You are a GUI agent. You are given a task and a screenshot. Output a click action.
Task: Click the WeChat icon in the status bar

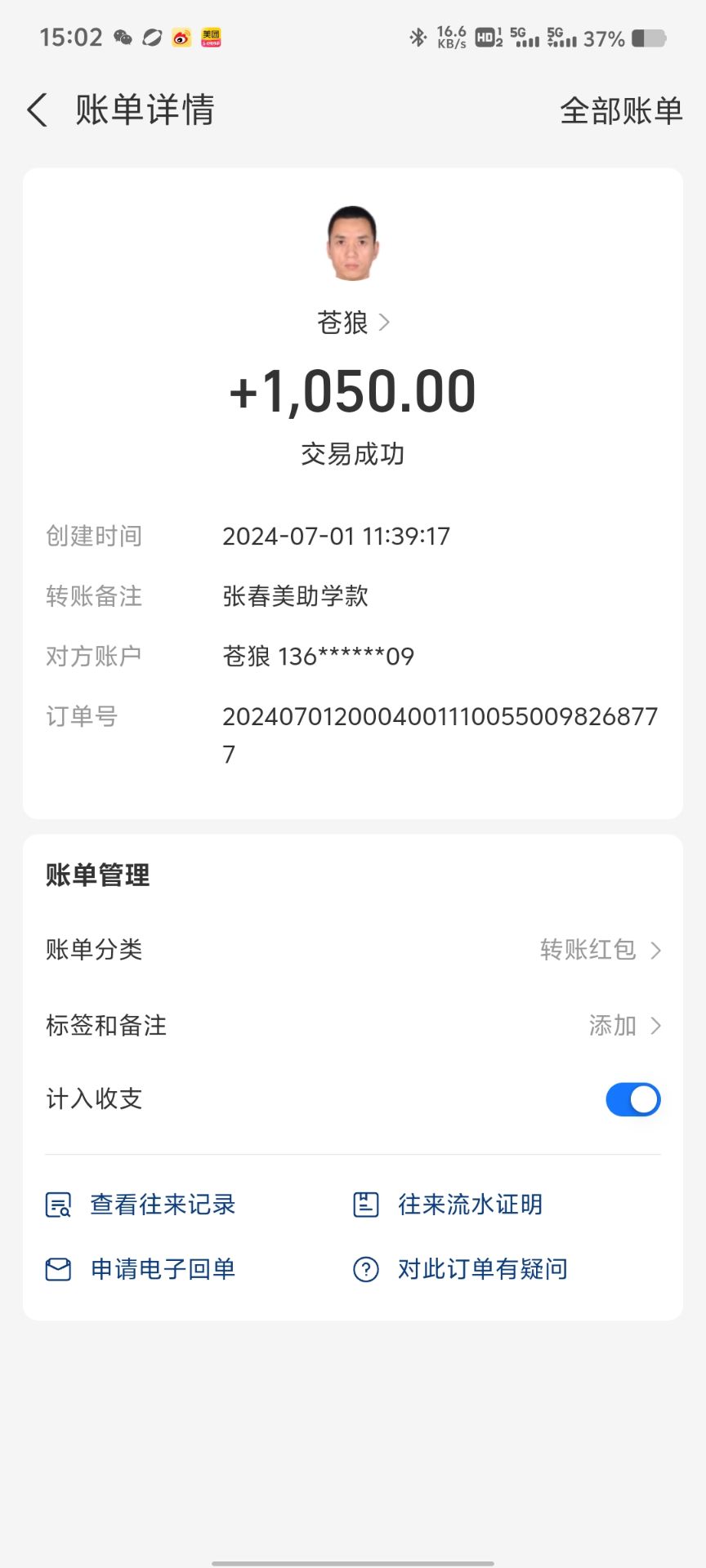click(x=123, y=38)
